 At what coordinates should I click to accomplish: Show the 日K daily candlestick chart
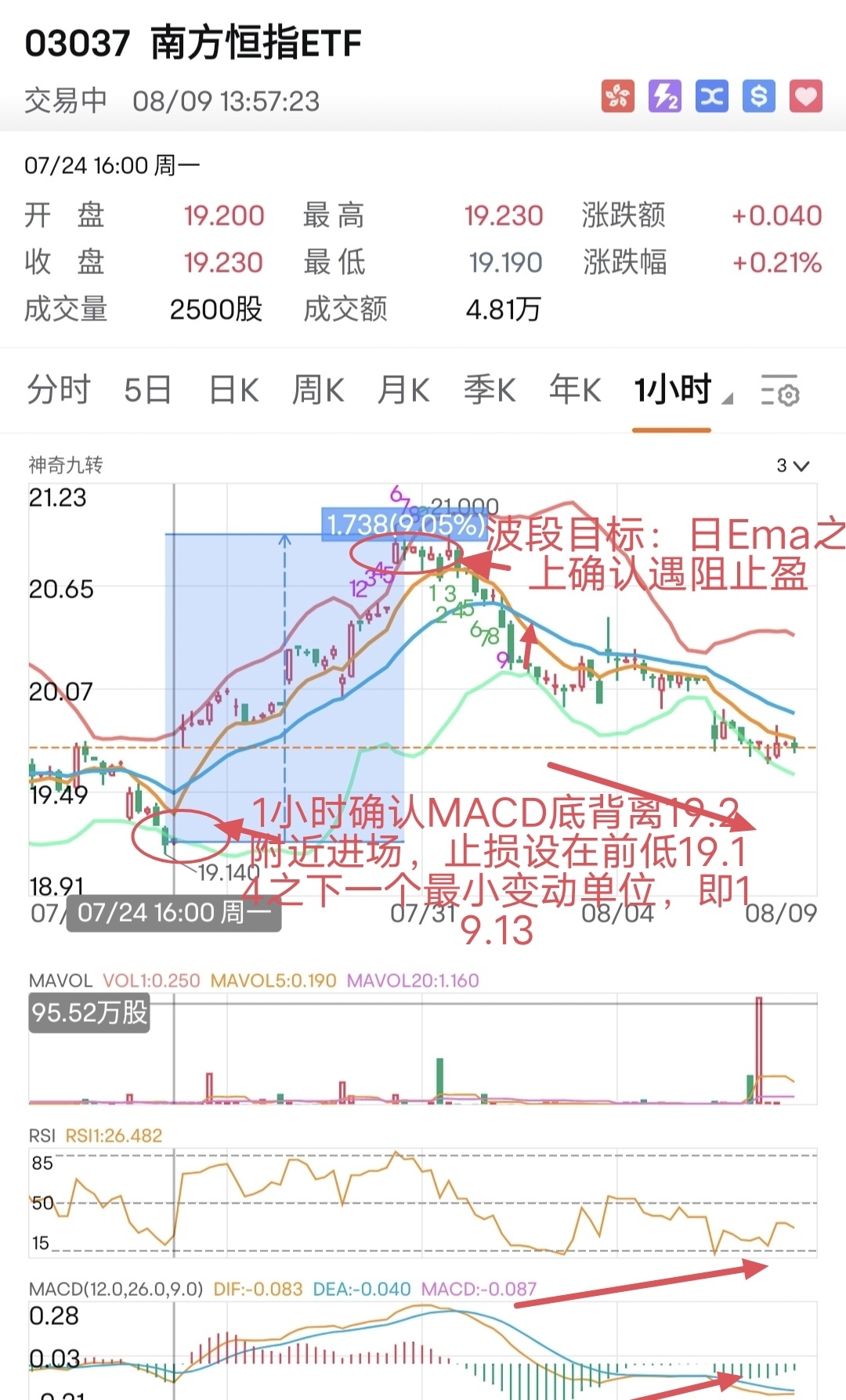coord(233,390)
